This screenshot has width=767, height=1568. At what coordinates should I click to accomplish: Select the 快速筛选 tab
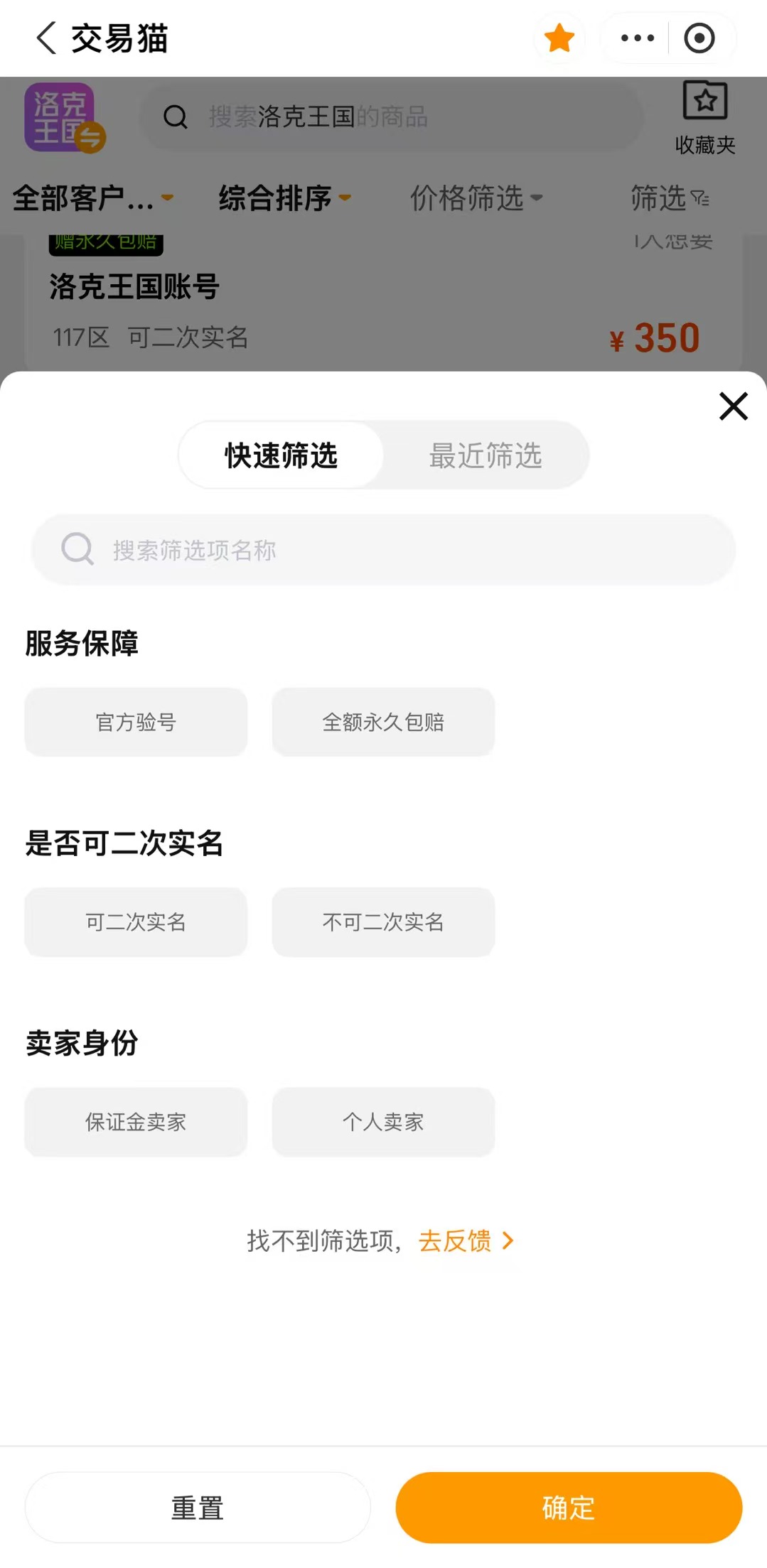pos(281,455)
